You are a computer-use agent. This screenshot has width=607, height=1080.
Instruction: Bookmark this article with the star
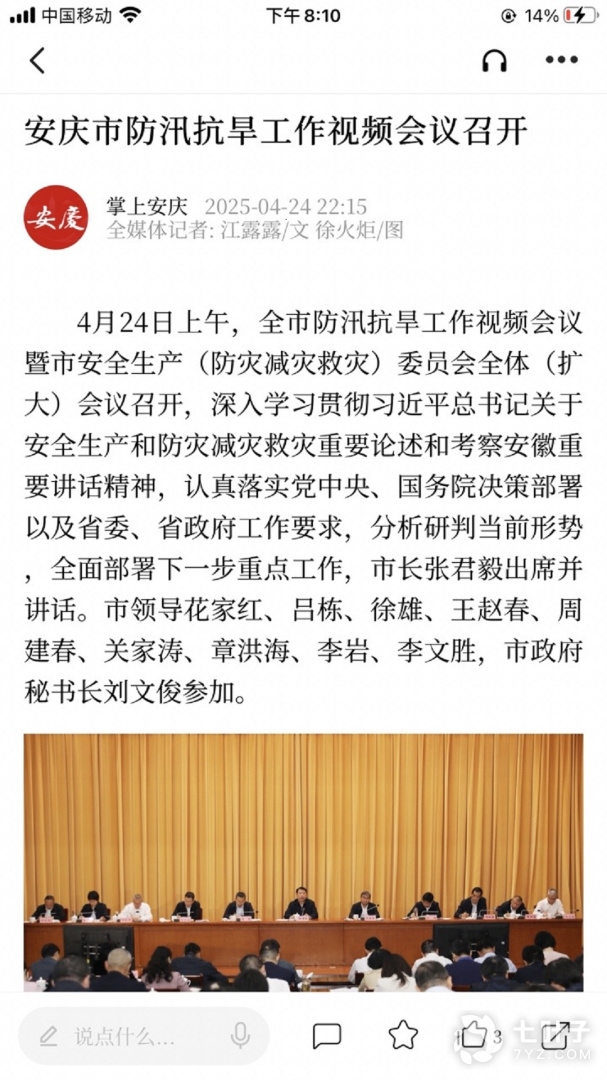pyautogui.click(x=403, y=1035)
